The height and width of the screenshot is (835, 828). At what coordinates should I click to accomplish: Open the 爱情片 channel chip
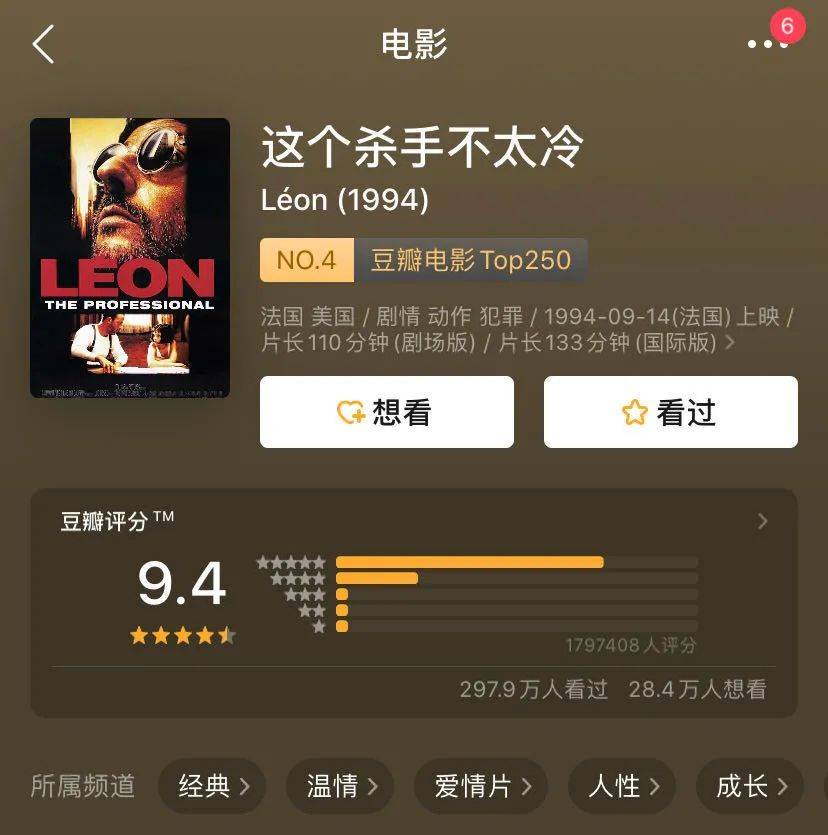pyautogui.click(x=482, y=786)
